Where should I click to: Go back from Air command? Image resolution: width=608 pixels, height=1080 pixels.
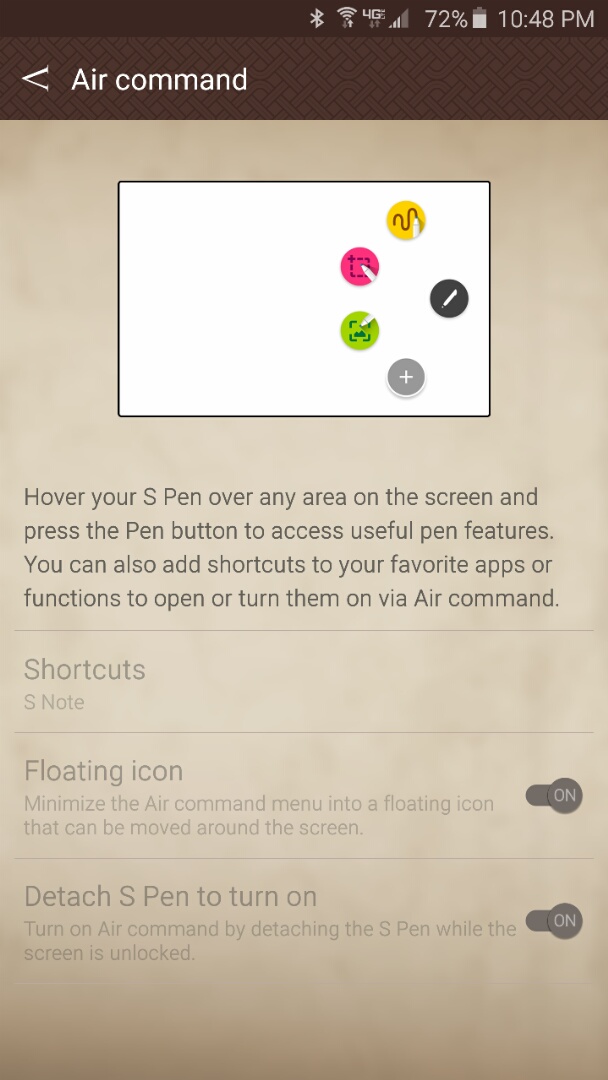click(36, 79)
